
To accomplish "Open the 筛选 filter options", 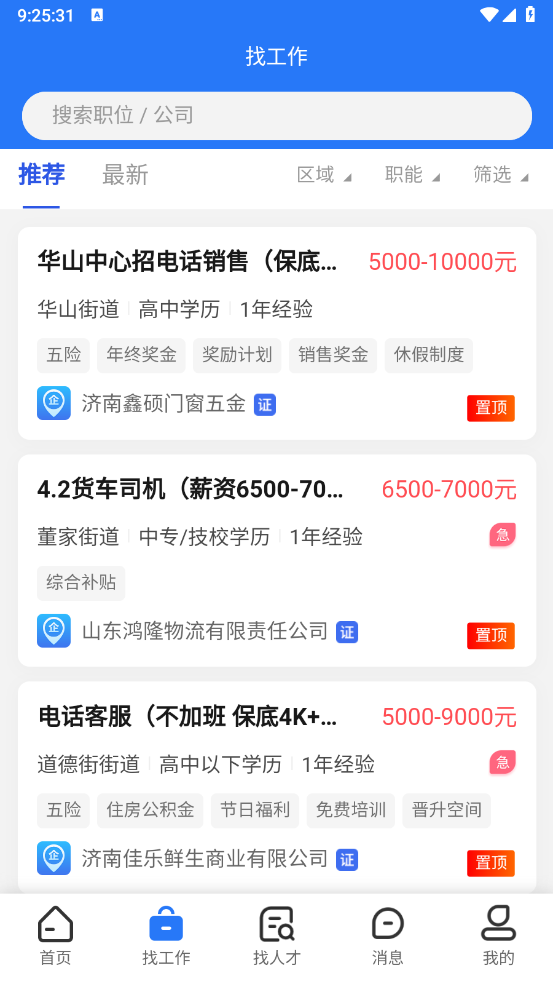I will (x=501, y=175).
